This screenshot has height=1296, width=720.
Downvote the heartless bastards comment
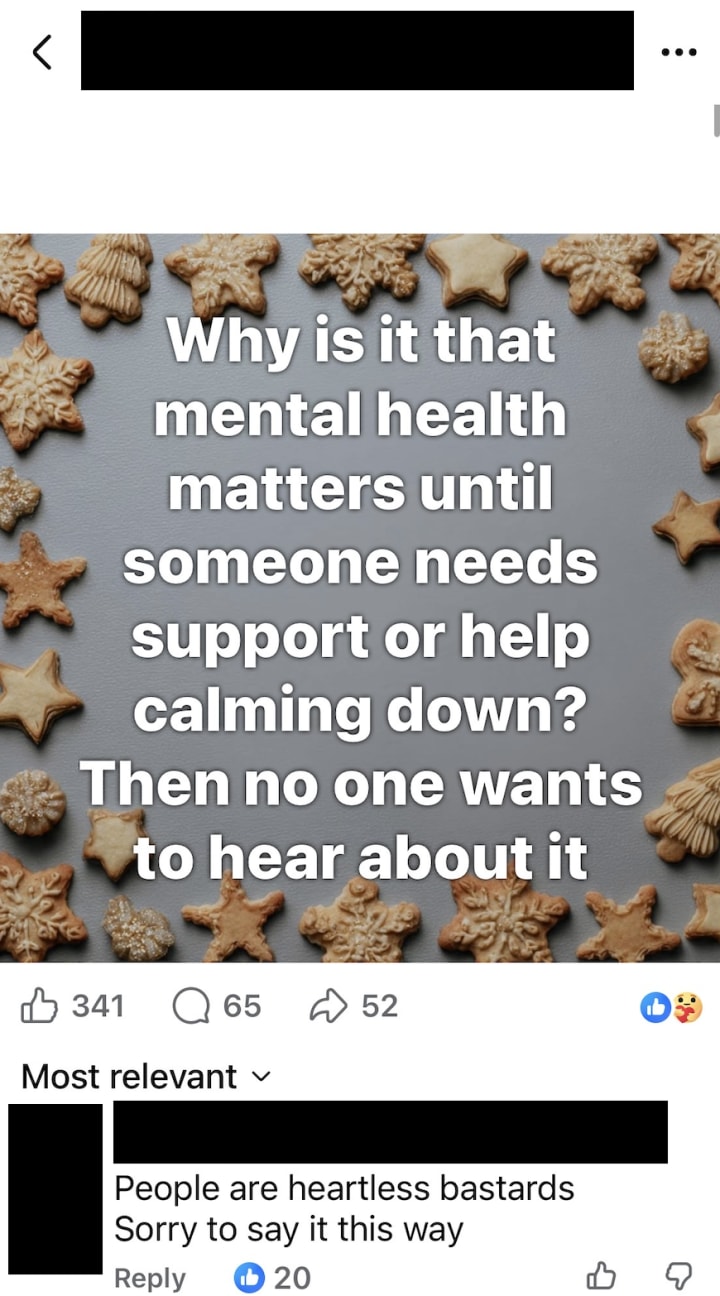(678, 1276)
